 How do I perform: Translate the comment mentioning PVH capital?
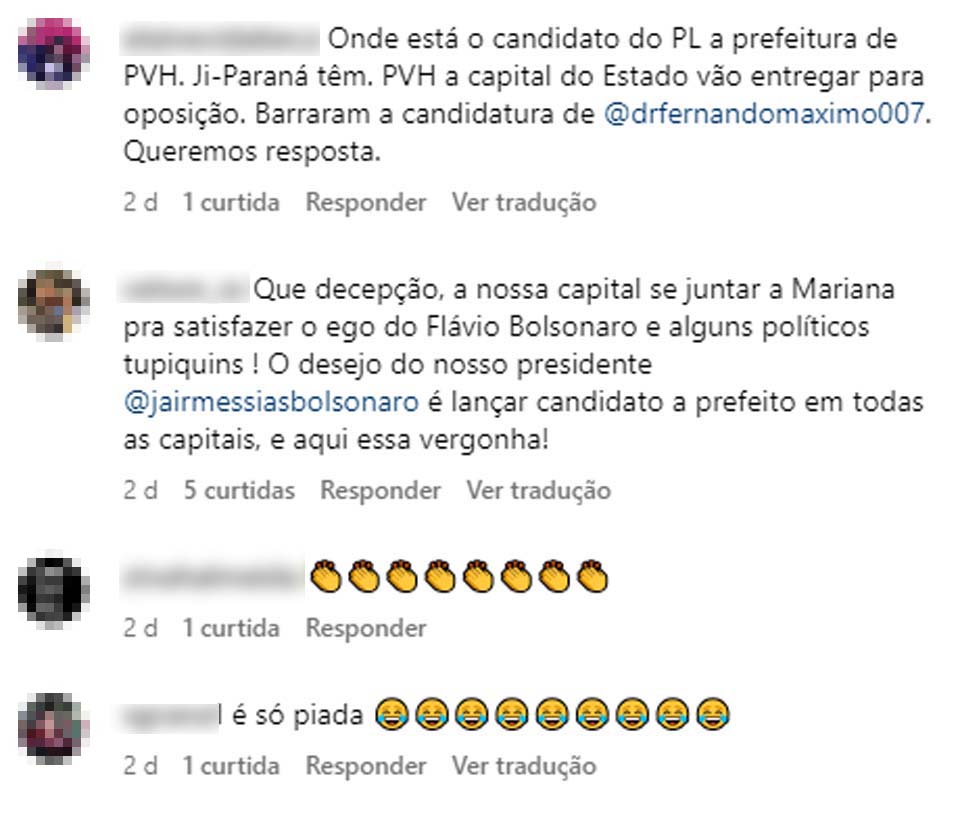click(523, 203)
